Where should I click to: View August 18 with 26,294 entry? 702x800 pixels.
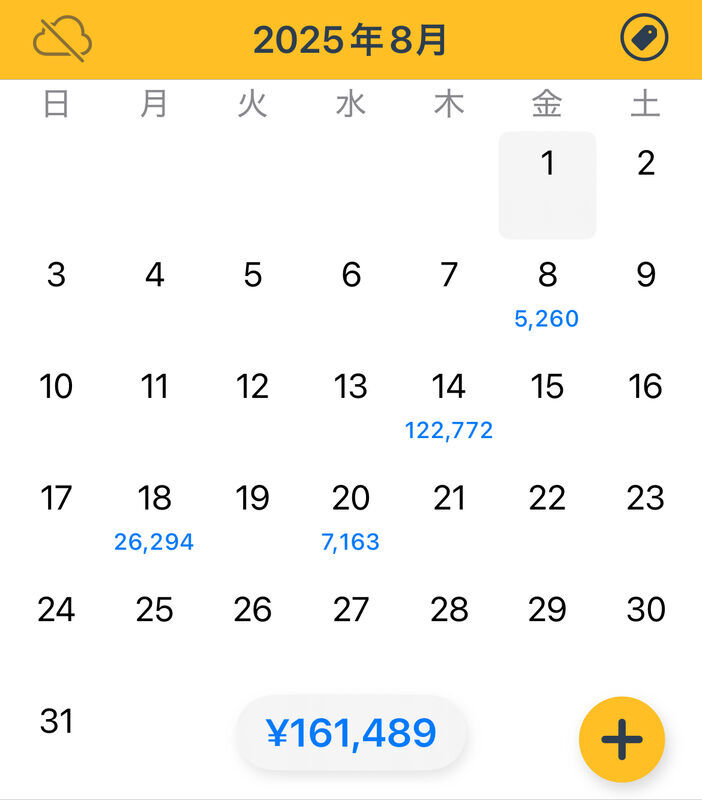(x=154, y=517)
